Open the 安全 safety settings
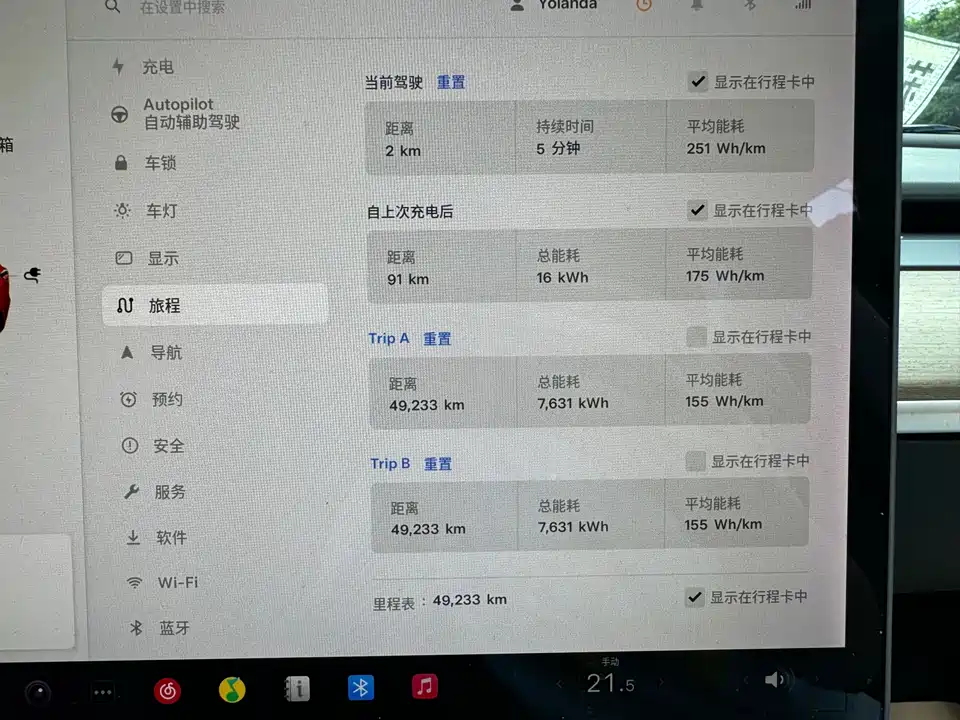Screen dimensions: 960x720 [168, 446]
